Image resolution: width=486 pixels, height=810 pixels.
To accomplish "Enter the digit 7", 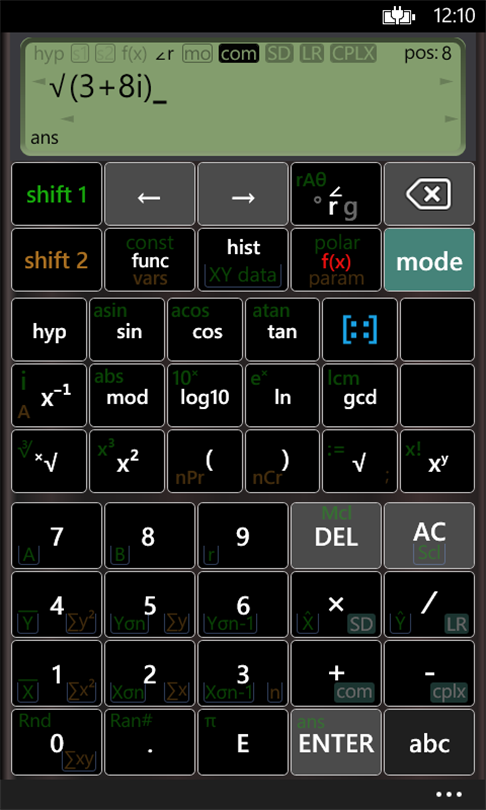I will point(57,536).
